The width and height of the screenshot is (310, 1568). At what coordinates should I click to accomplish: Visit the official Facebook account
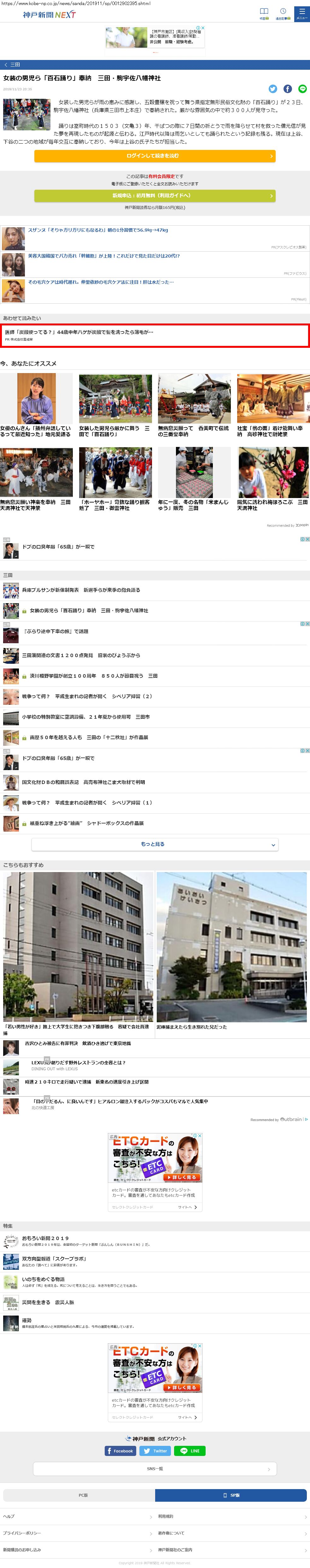click(x=120, y=1451)
